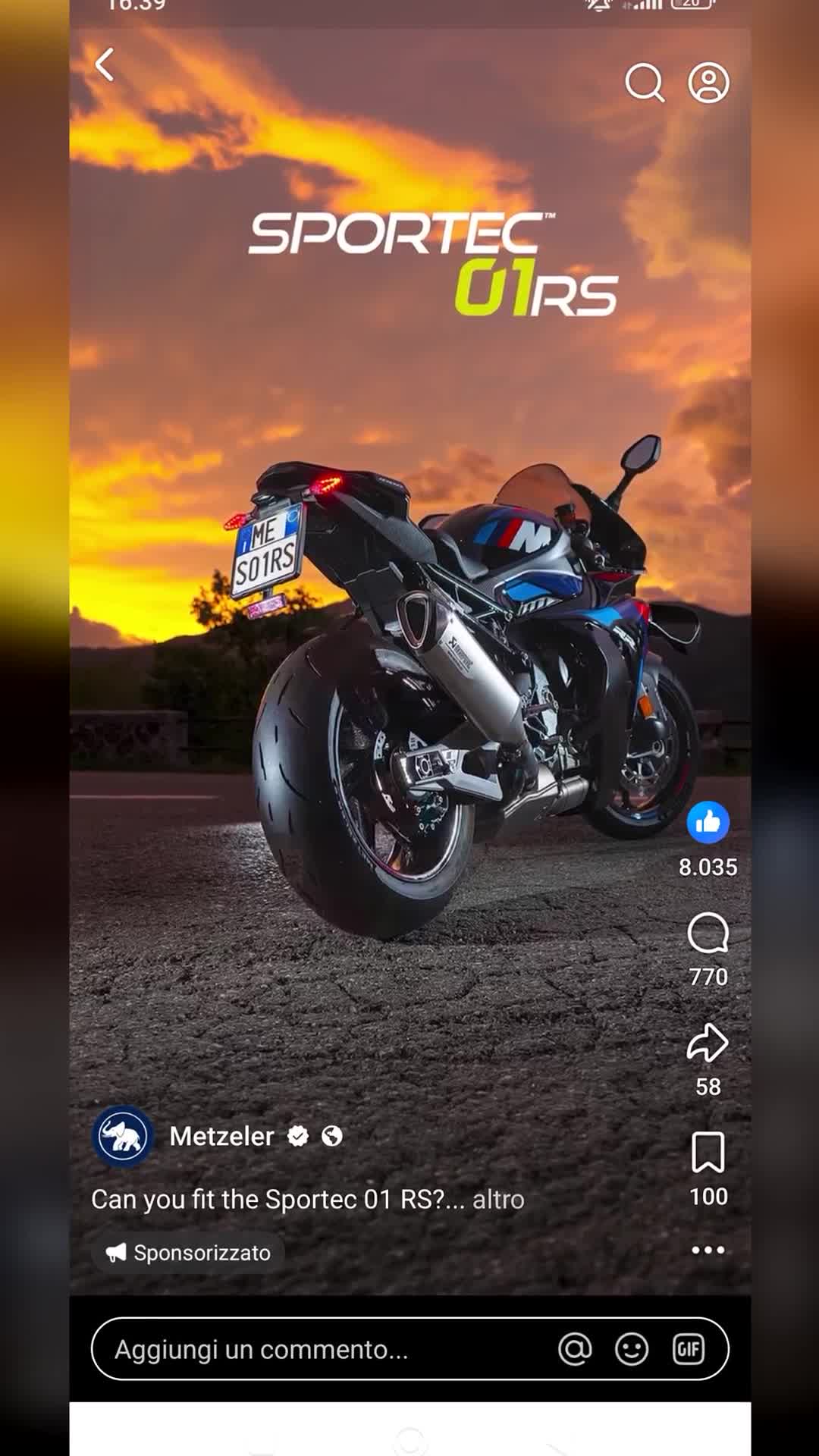Screen dimensions: 819x1456
Task: Save the reel with the bookmark icon
Action: pos(708,1153)
